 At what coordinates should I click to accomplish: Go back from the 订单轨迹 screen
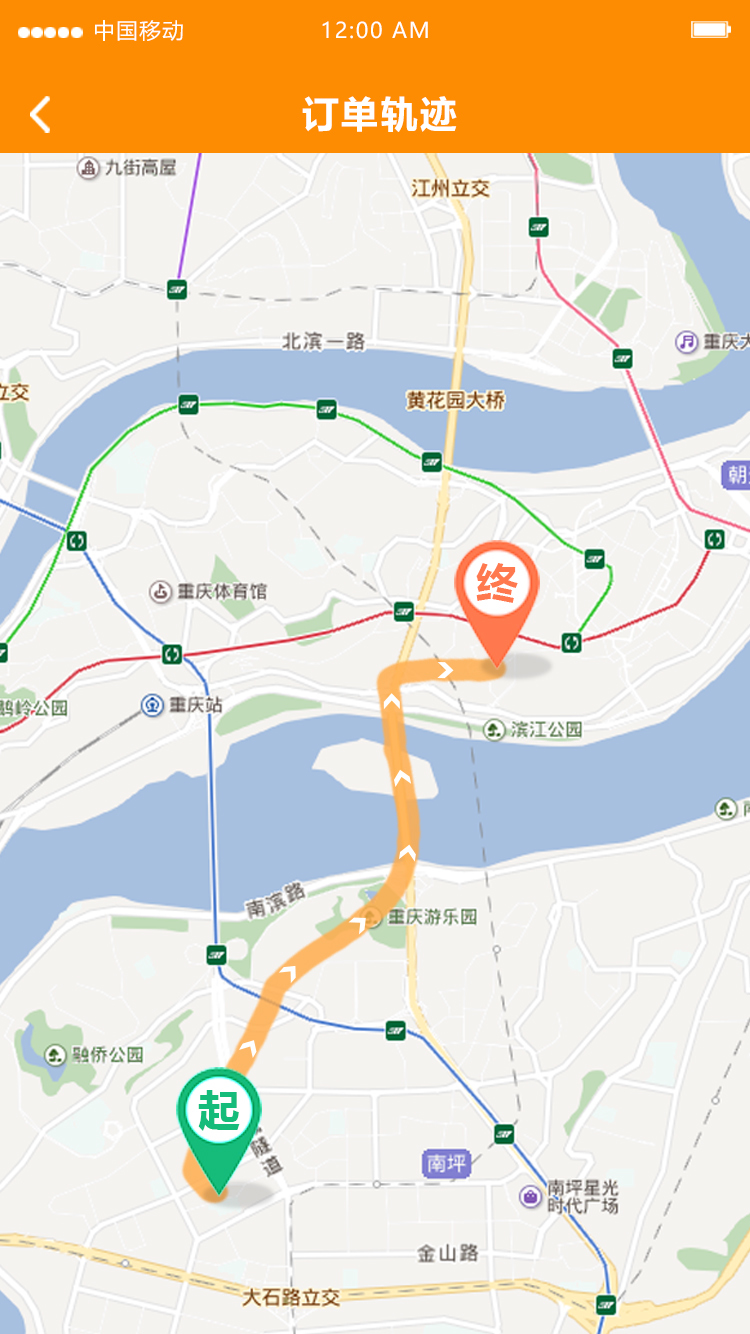[40, 115]
